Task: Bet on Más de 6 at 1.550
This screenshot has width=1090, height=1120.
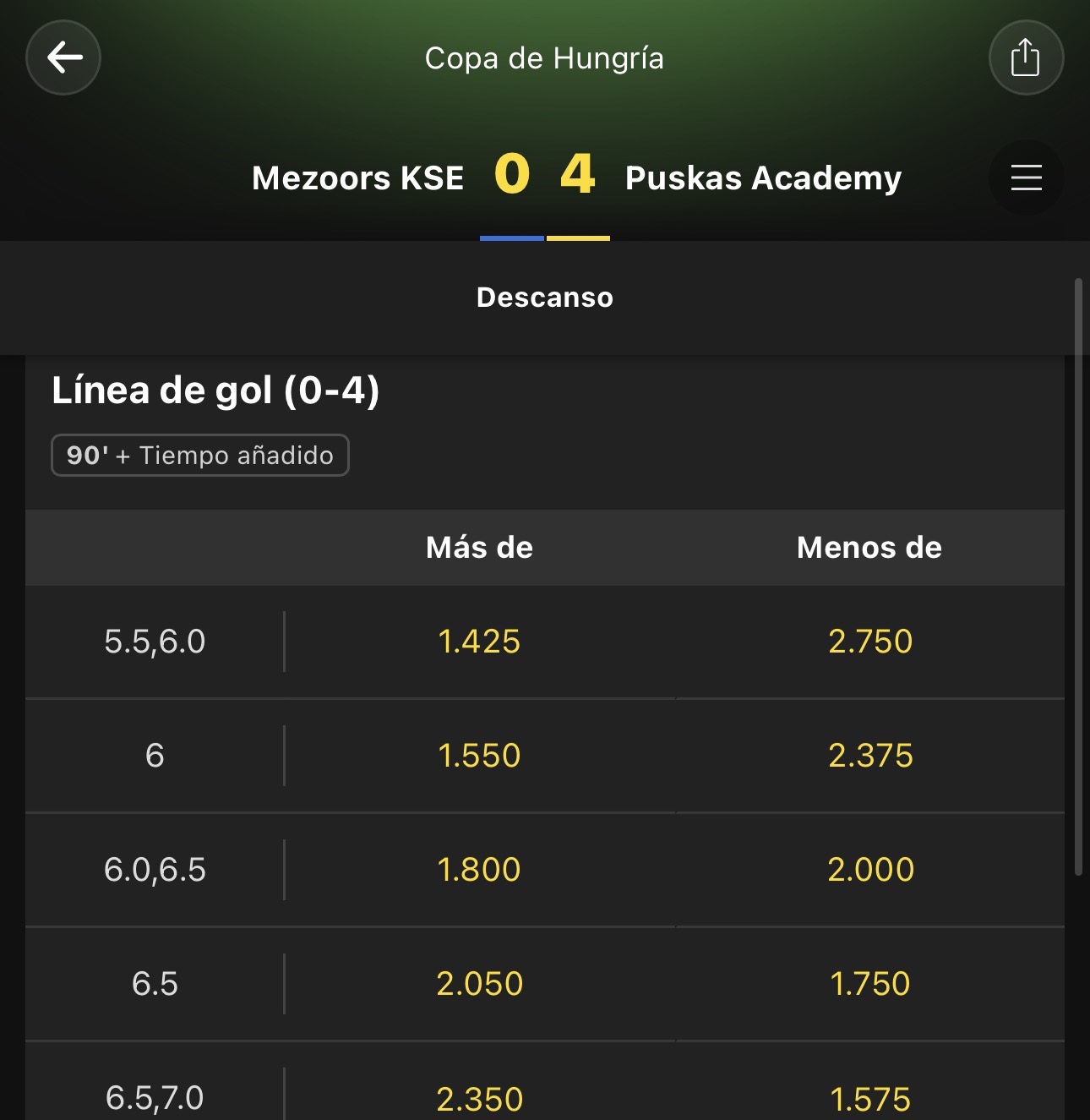Action: coord(479,756)
